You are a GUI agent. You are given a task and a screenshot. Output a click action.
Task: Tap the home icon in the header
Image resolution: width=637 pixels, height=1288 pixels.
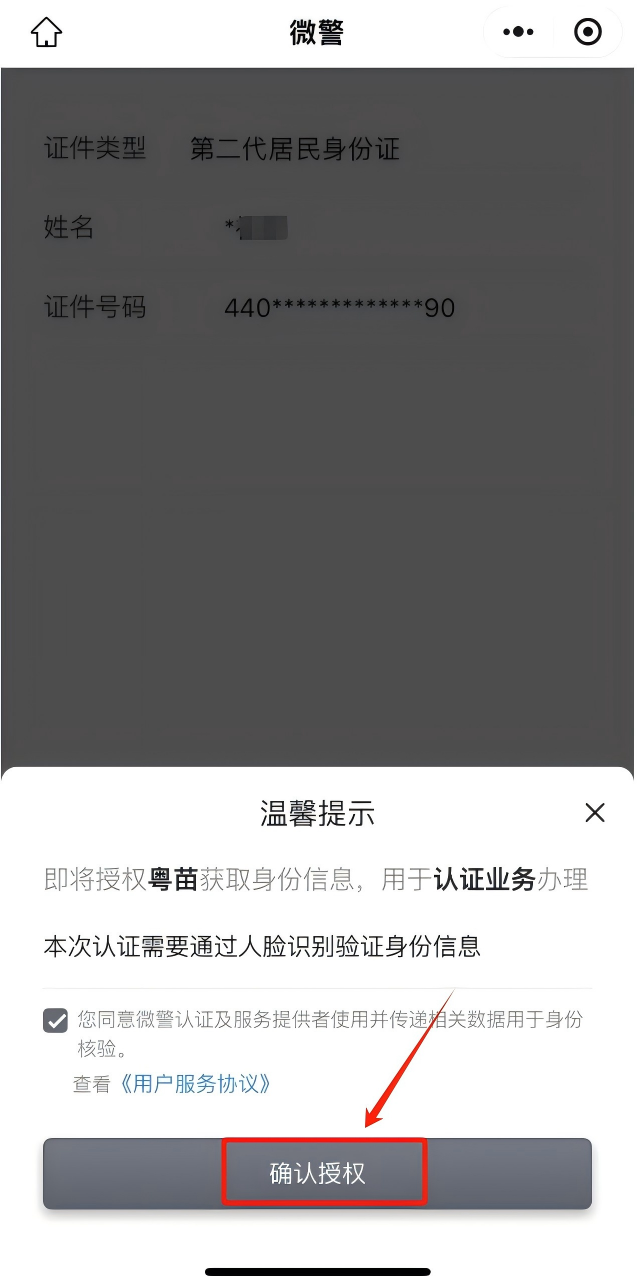click(46, 33)
